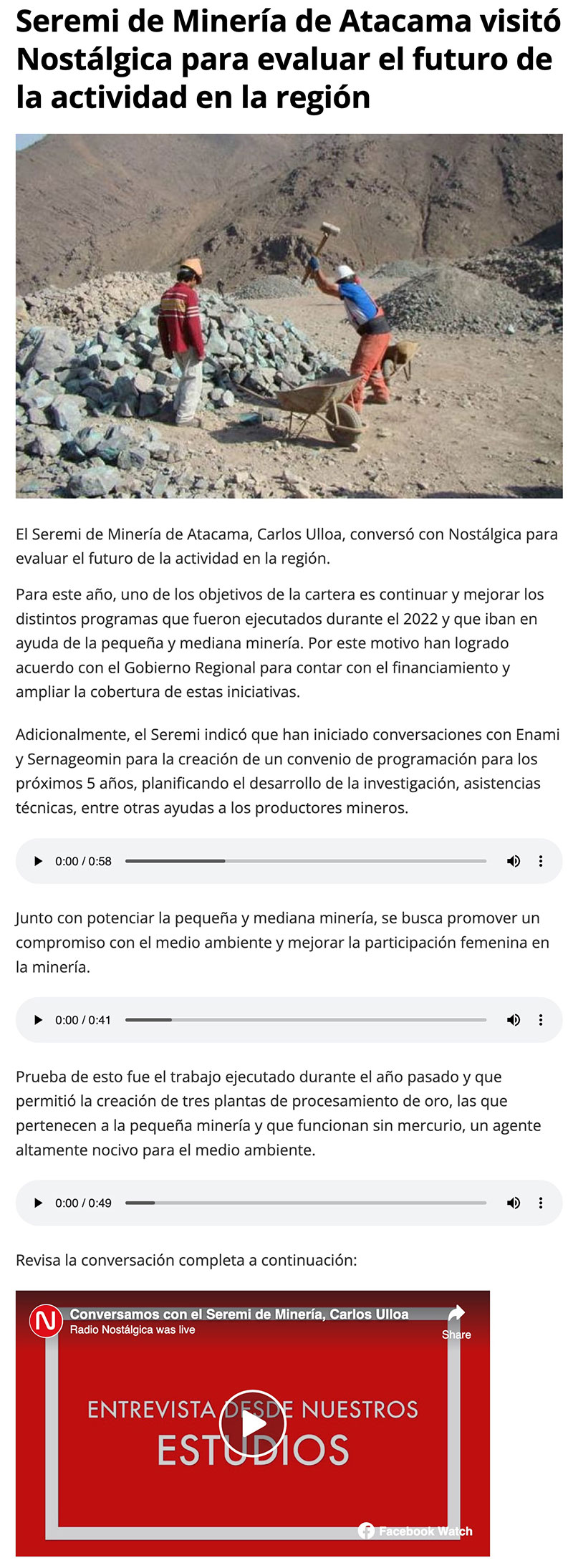The height and width of the screenshot is (1568, 573).
Task: Play the 0:49 audio clip
Action: click(x=39, y=1203)
